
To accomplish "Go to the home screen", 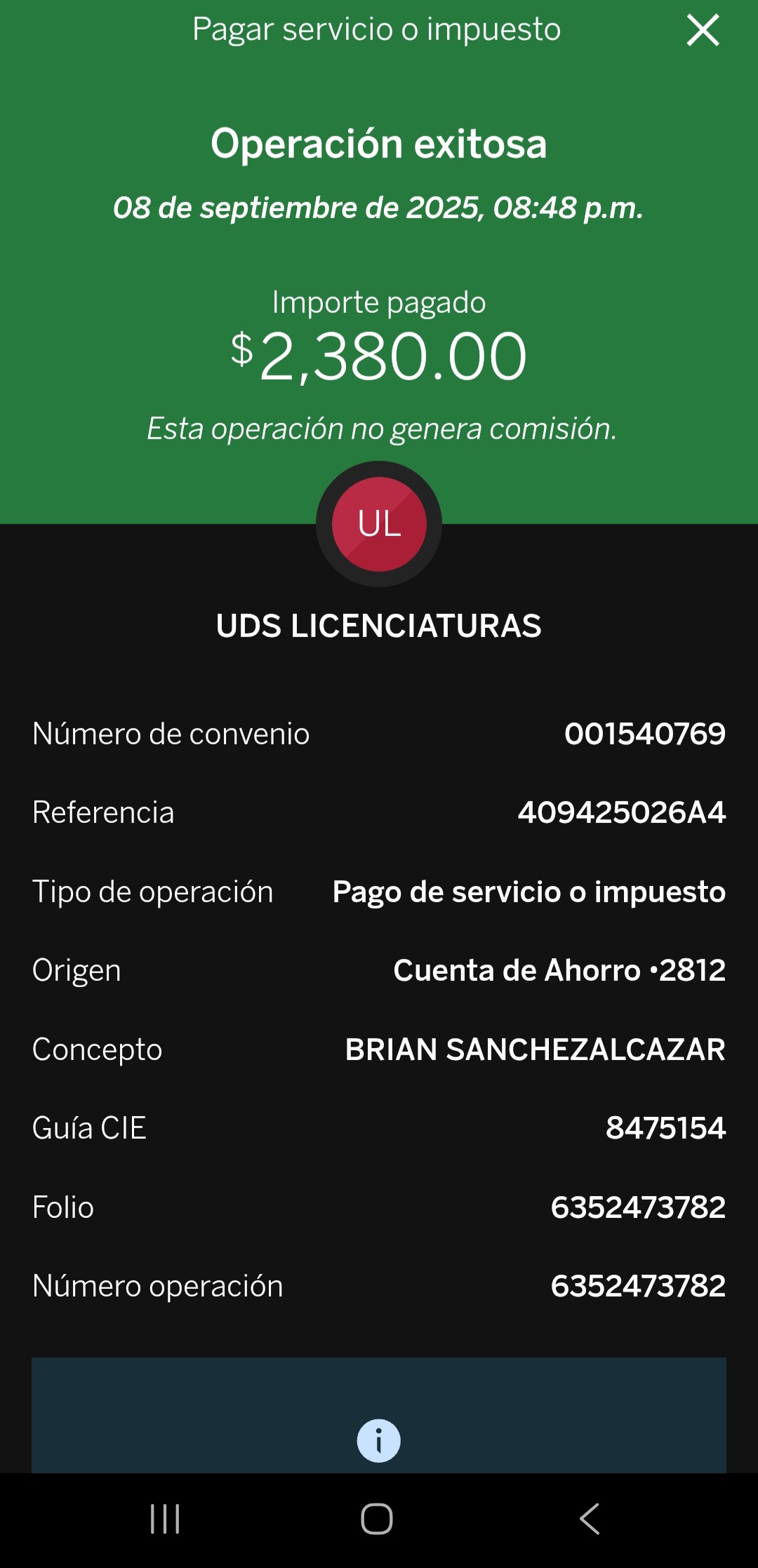I will 377,1519.
